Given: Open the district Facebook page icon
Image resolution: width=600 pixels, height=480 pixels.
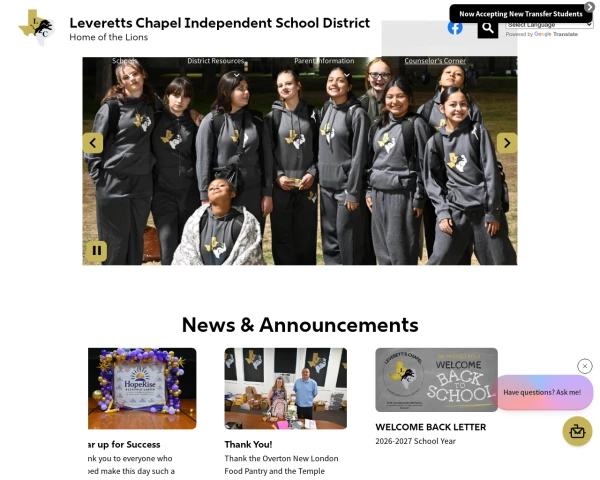Looking at the screenshot, I should [x=455, y=28].
